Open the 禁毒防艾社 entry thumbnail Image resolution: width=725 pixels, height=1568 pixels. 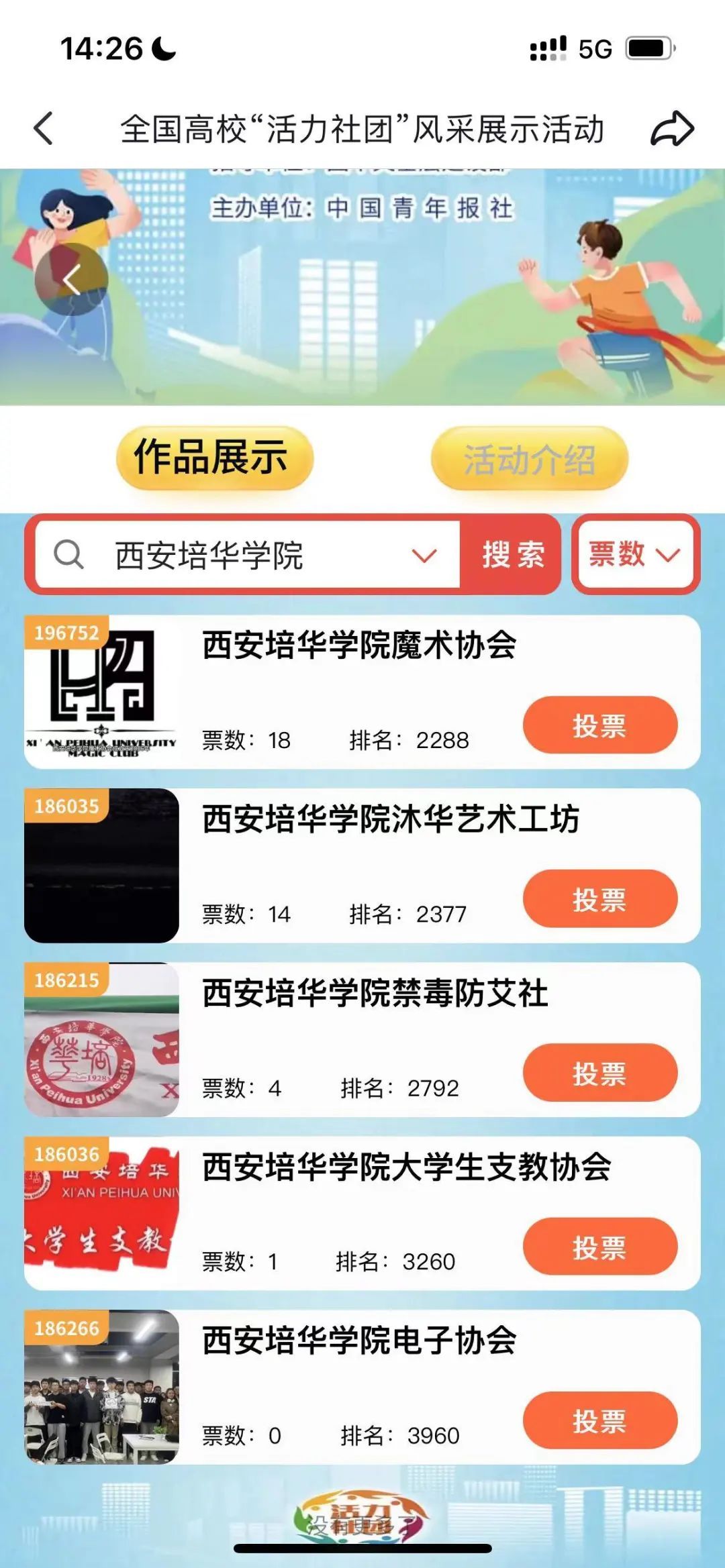click(102, 1040)
